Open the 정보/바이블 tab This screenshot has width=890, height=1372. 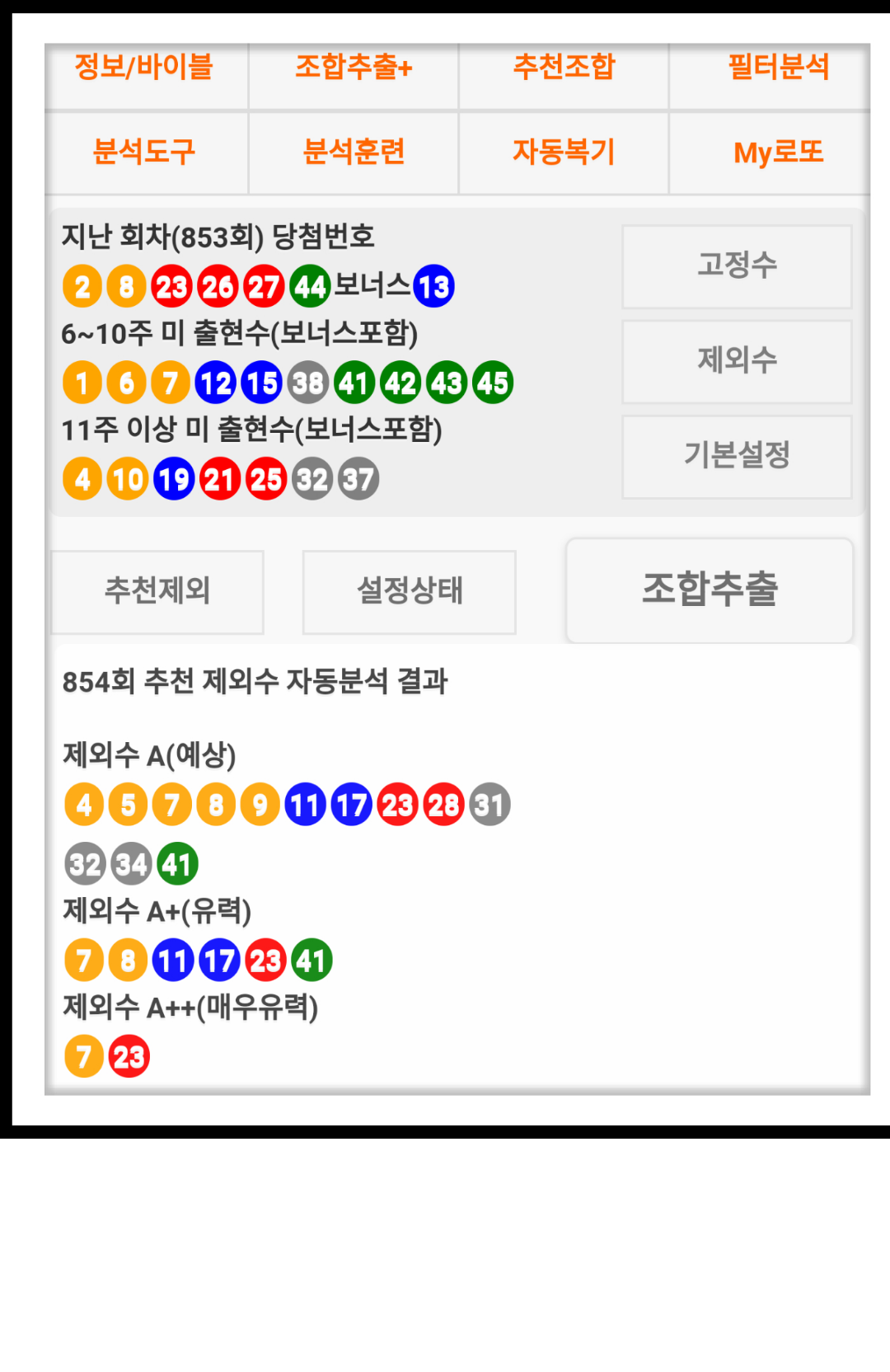tap(144, 68)
